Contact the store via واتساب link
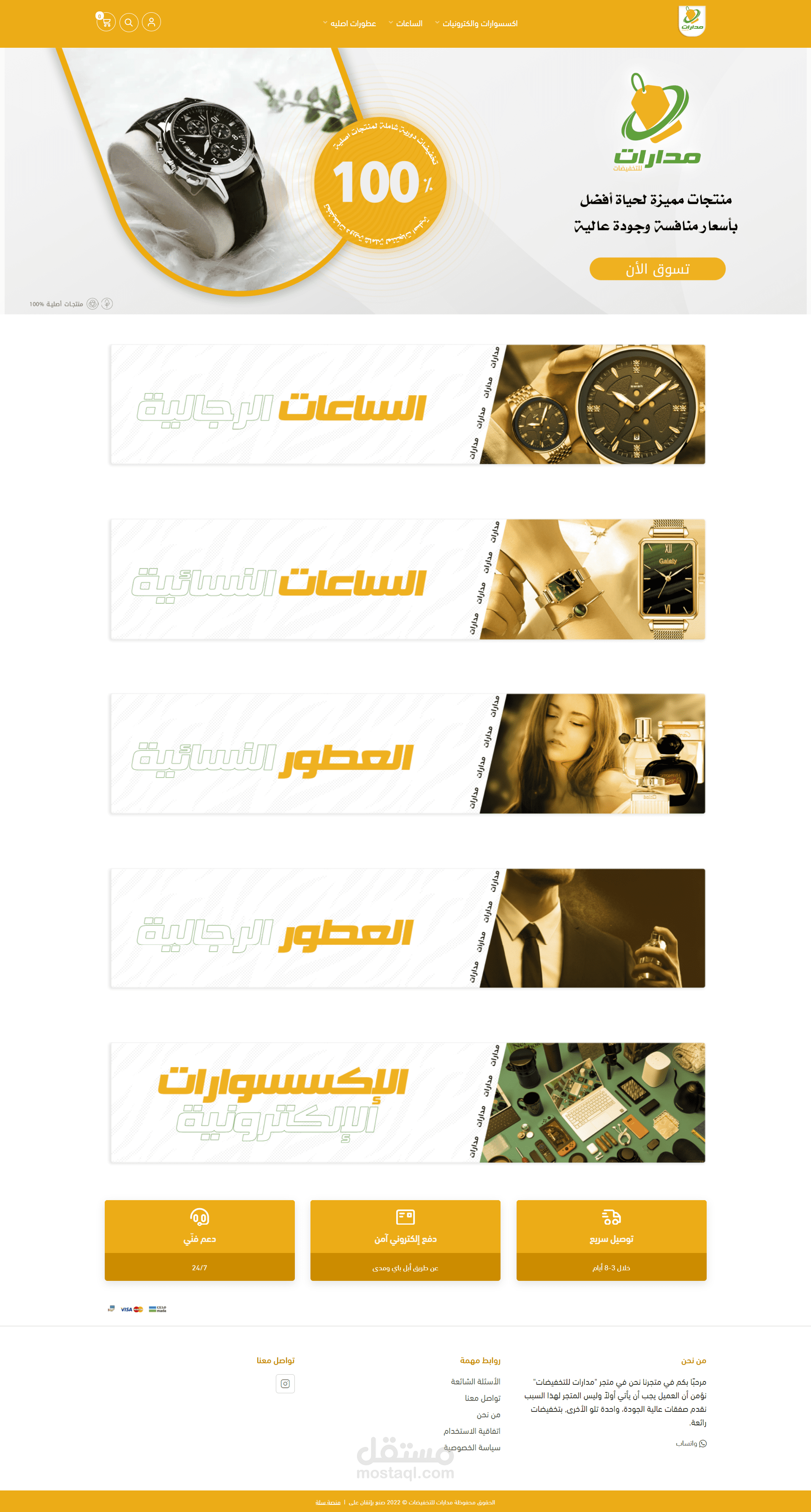This screenshot has height=1512, width=811. [691, 1443]
